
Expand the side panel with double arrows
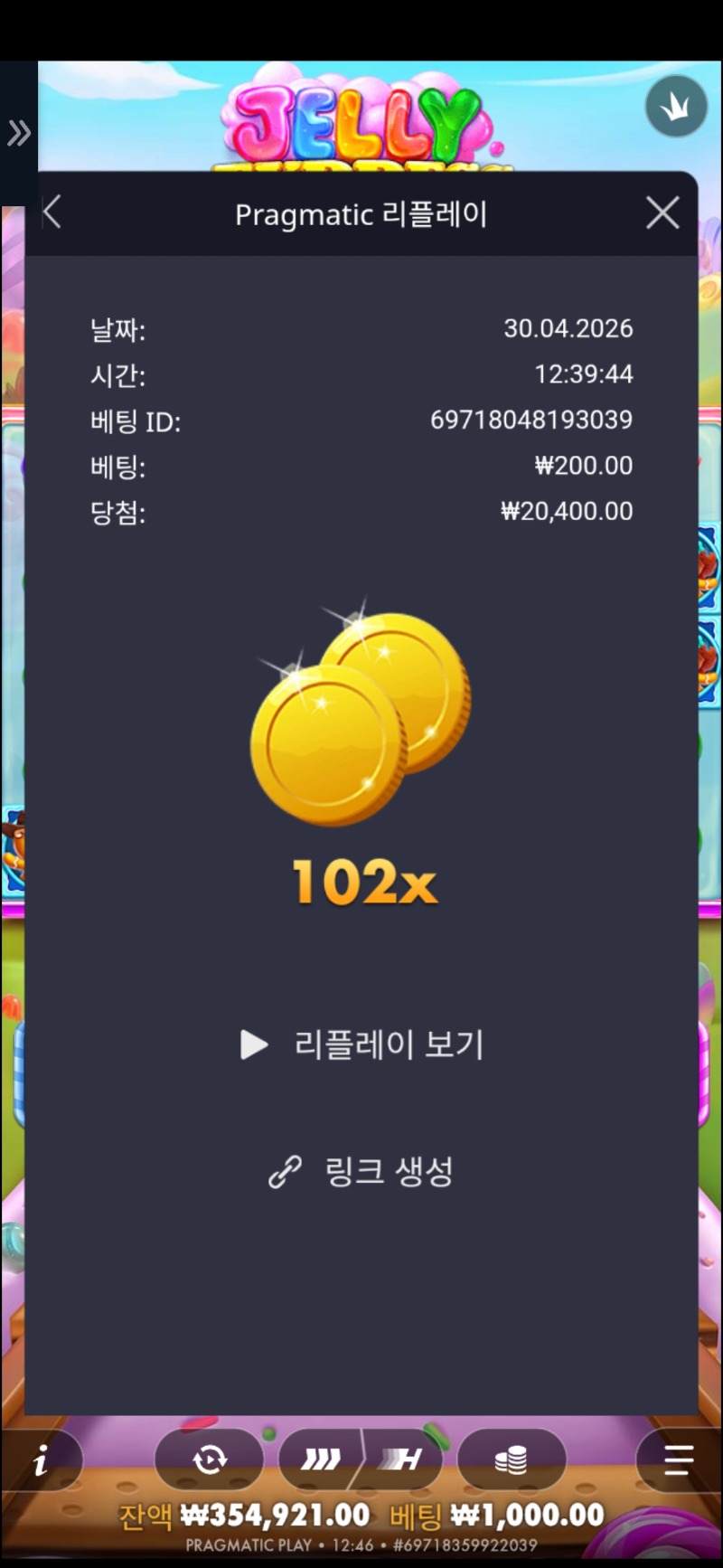[18, 134]
